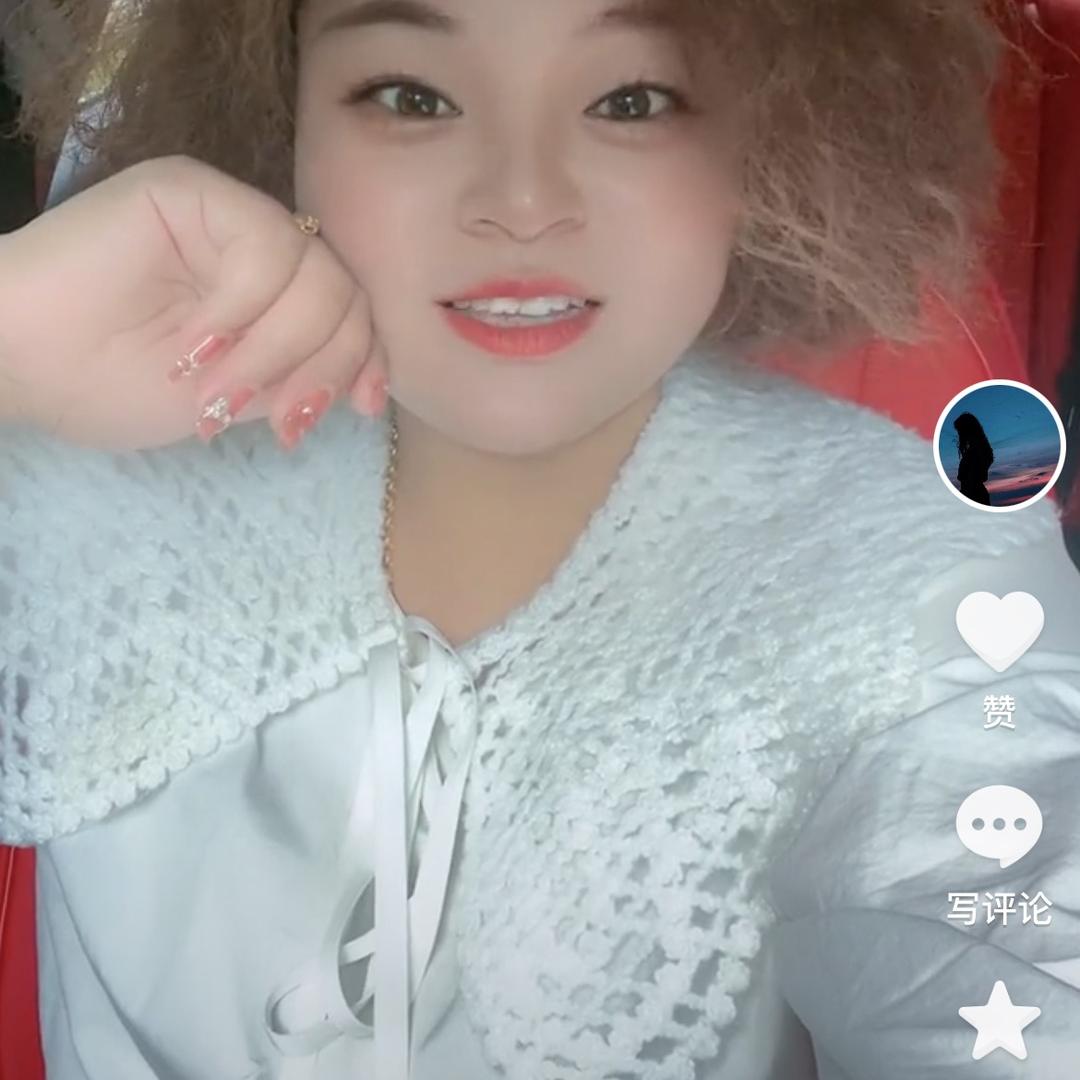Write a comment on this video
Viewport: 1080px width, 1080px height.
999,827
